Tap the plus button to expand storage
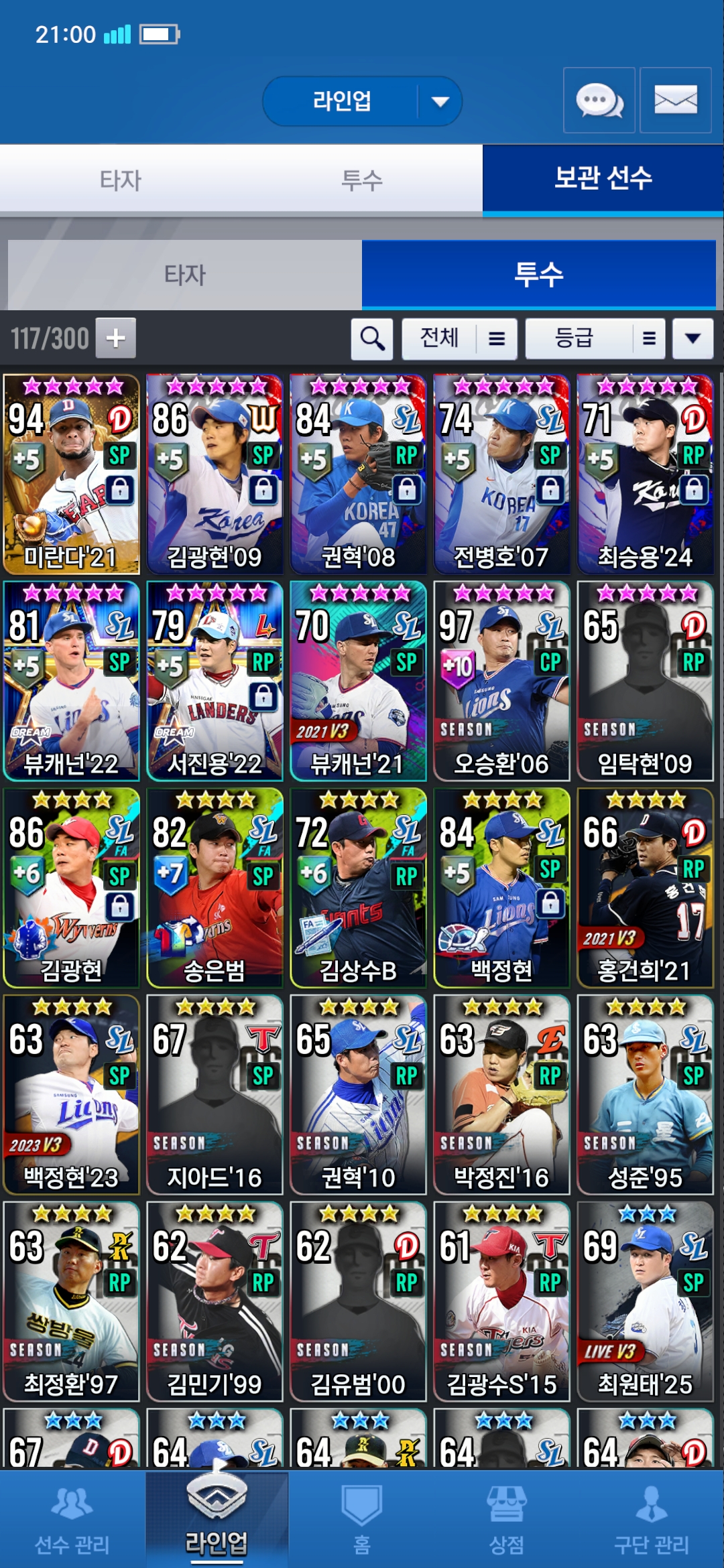Image resolution: width=724 pixels, height=1568 pixels. [115, 338]
